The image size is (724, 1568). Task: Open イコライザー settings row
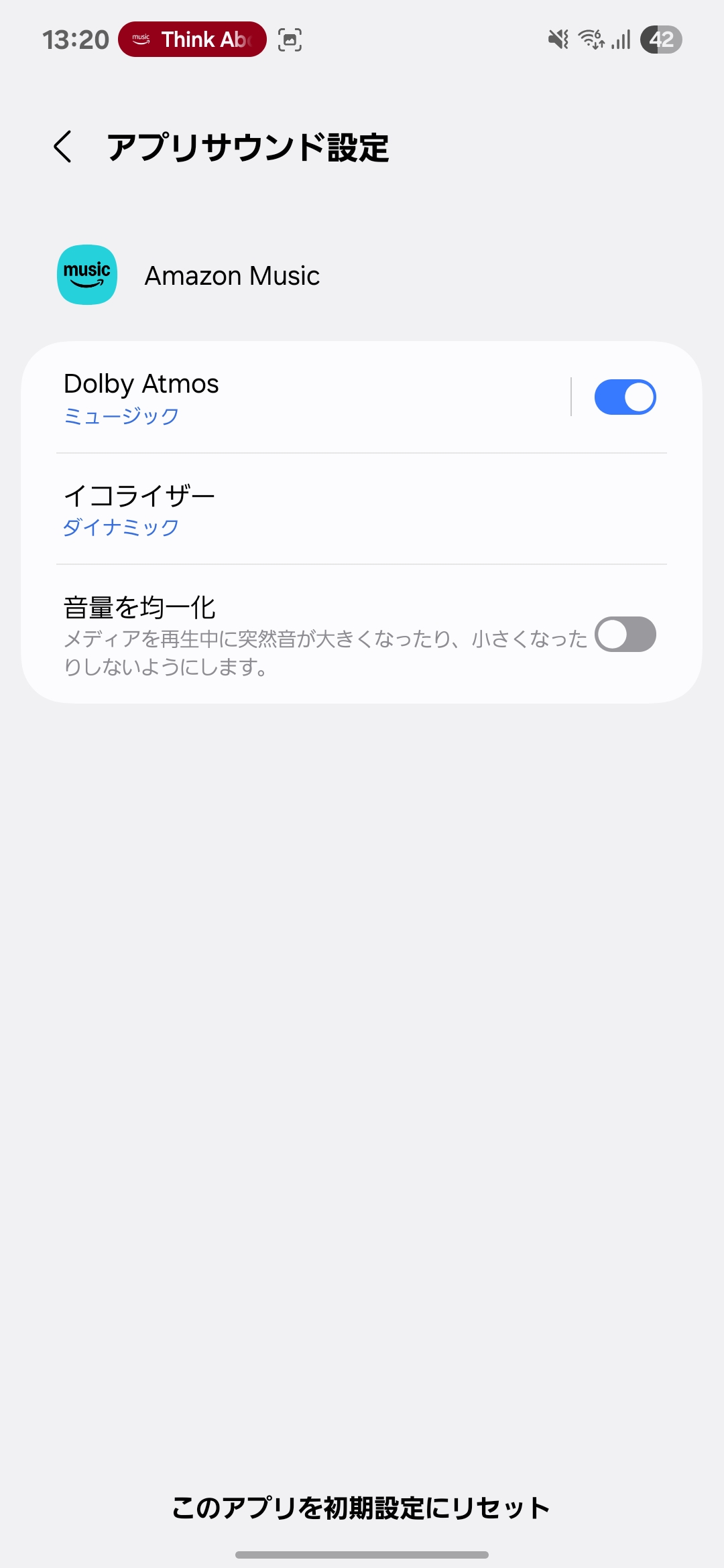coord(362,509)
